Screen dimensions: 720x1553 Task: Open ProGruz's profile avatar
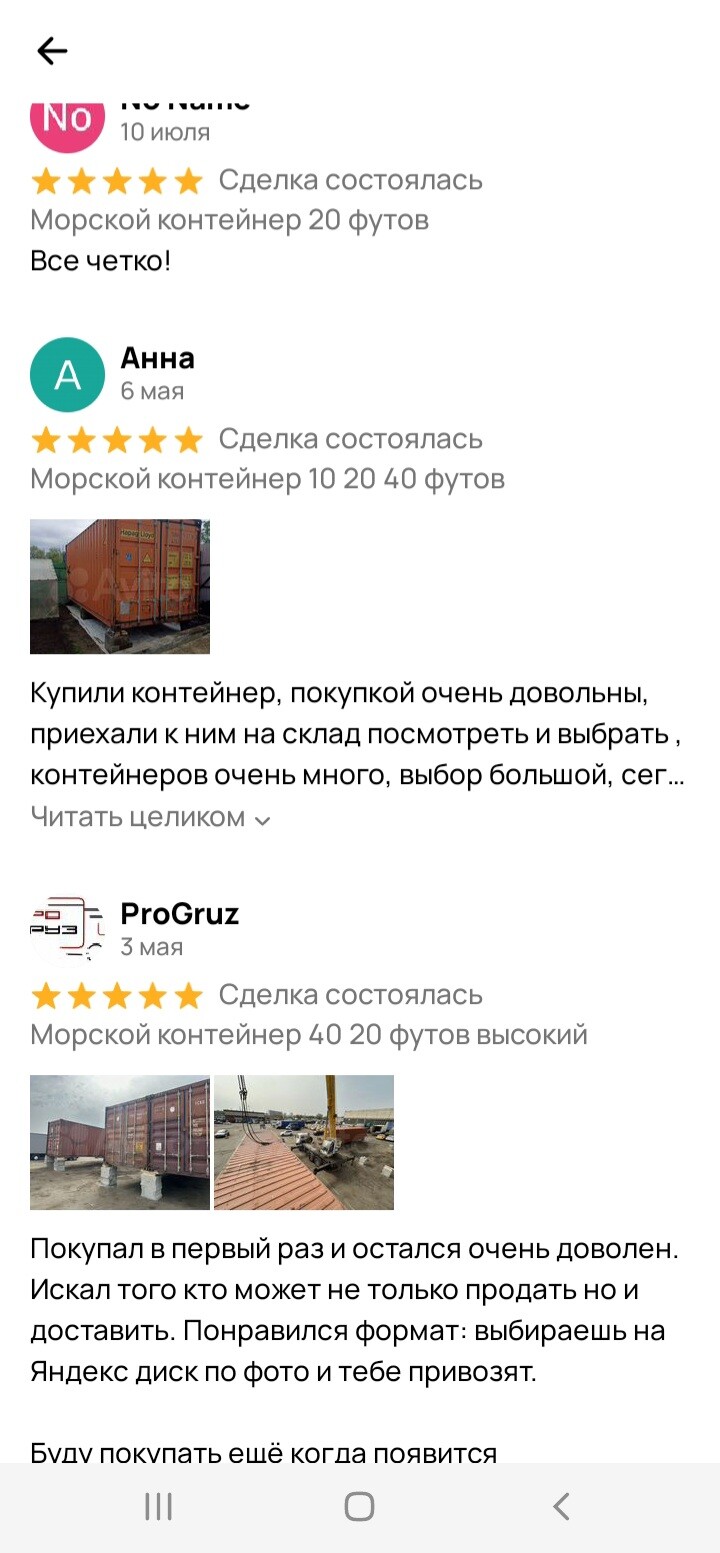[x=67, y=930]
